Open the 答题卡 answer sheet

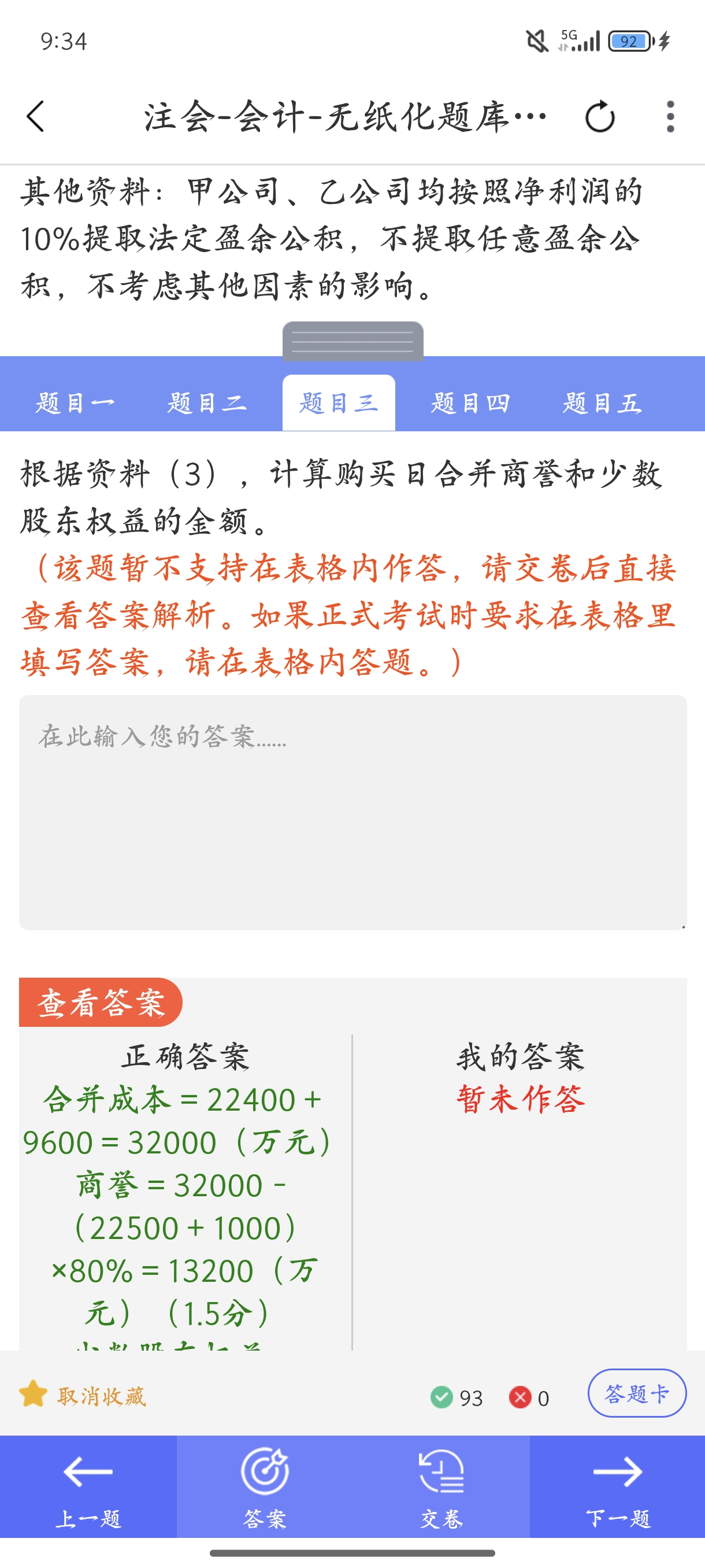(637, 1393)
